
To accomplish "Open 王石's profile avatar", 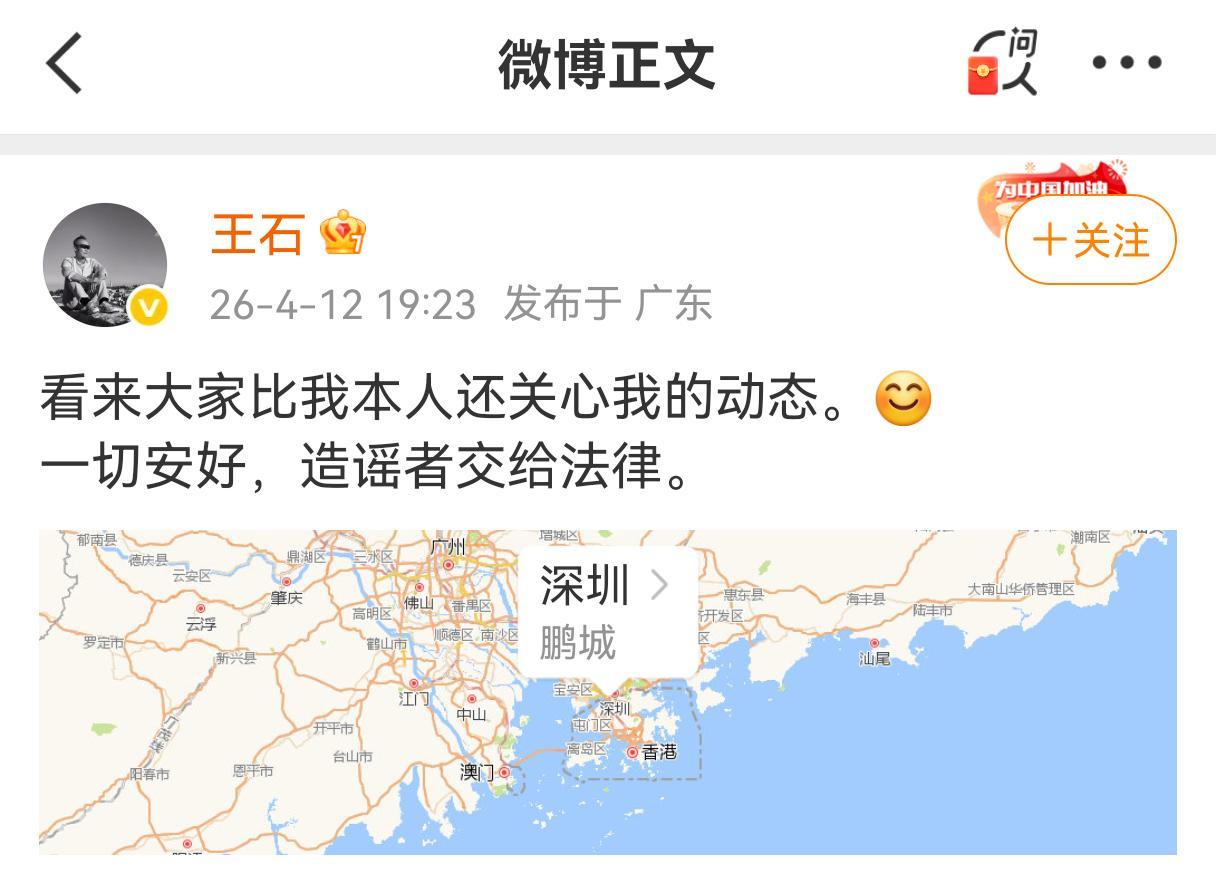I will 104,265.
